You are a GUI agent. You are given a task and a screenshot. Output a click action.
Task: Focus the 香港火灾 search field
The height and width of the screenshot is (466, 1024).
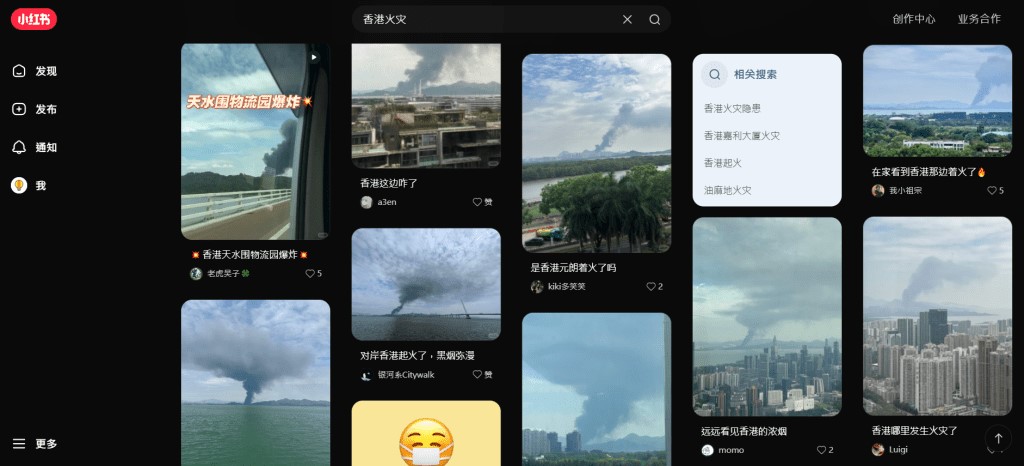(480, 19)
